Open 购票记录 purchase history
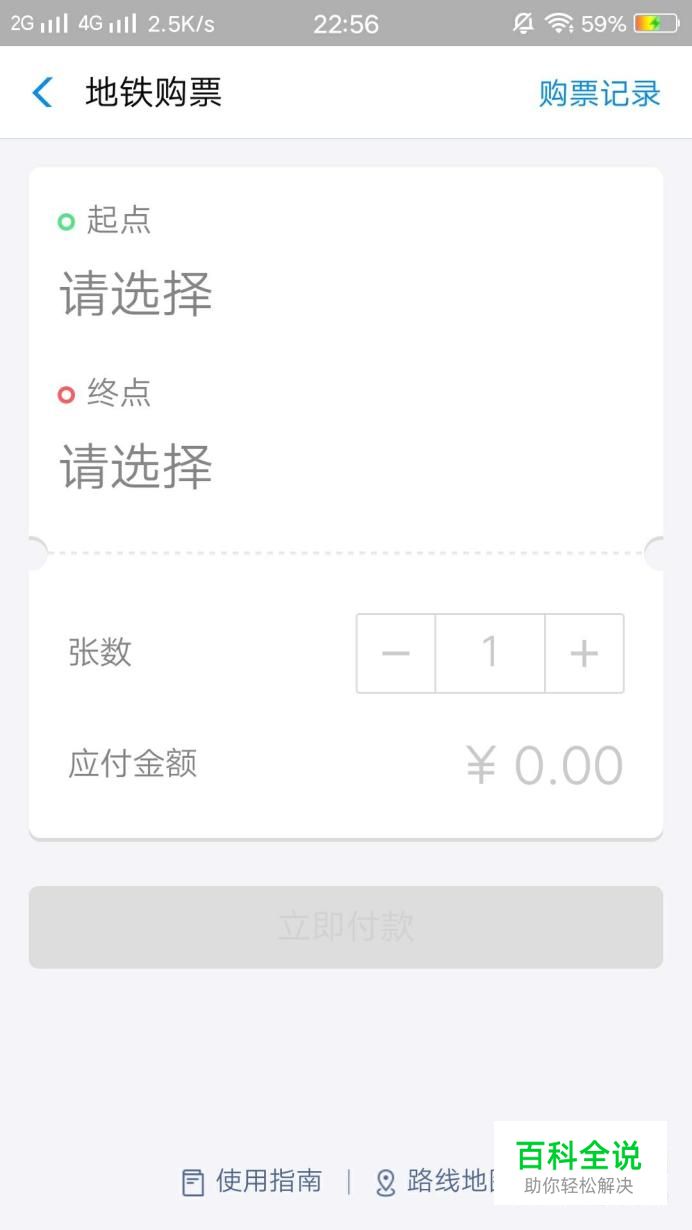 click(600, 93)
